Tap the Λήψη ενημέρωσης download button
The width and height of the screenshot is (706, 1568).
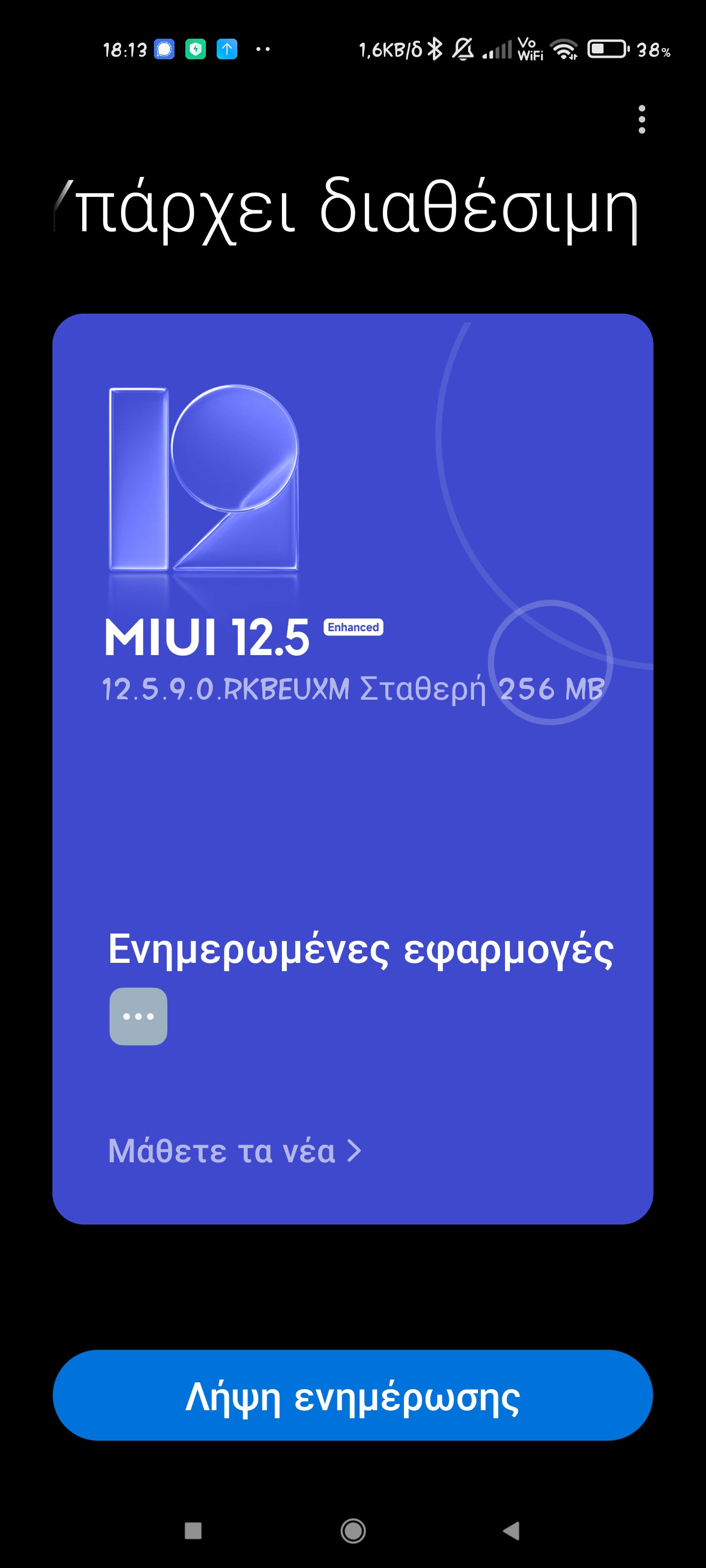pos(353,1395)
